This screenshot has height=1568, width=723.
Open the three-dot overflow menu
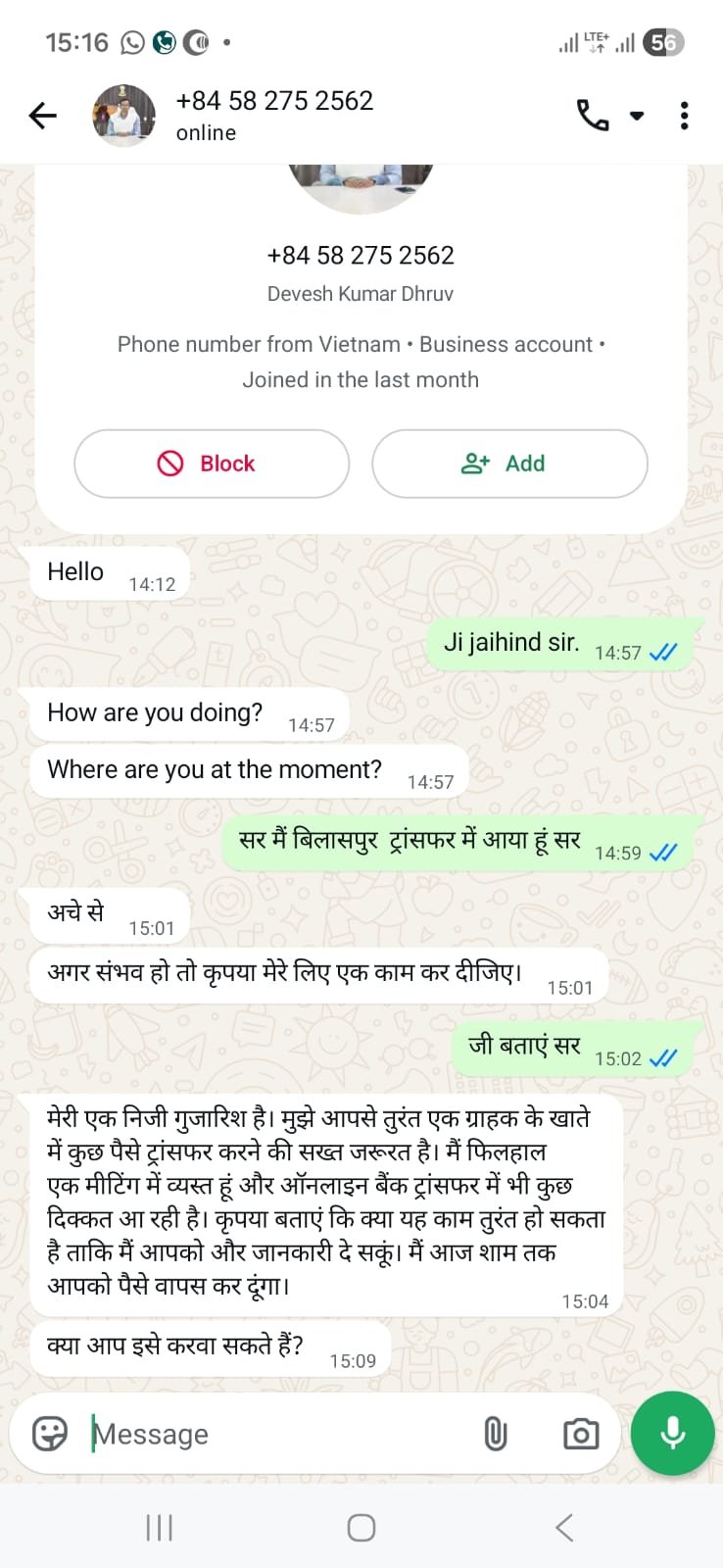(x=684, y=116)
